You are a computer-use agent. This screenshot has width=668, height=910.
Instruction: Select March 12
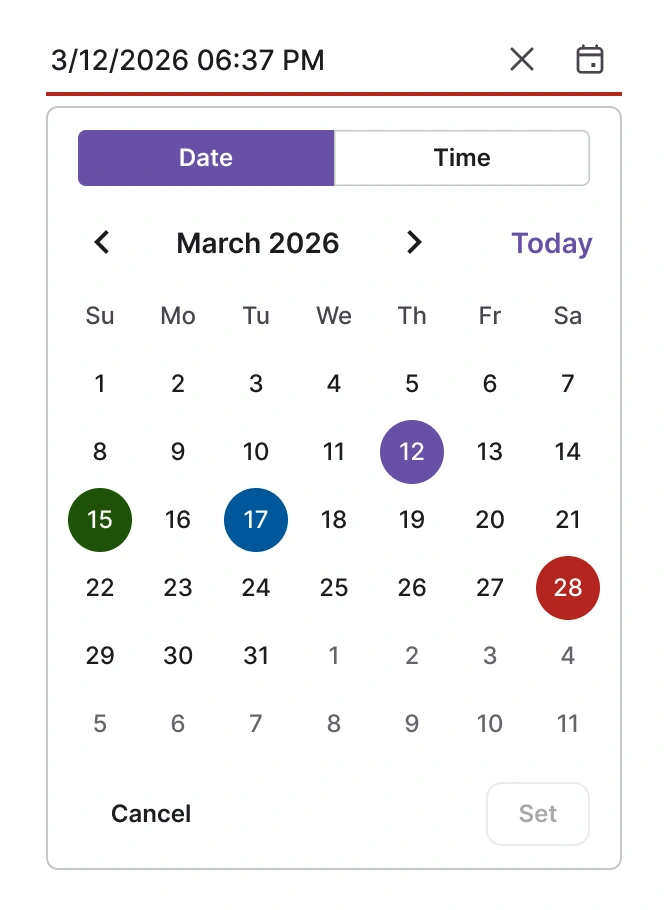[412, 452]
